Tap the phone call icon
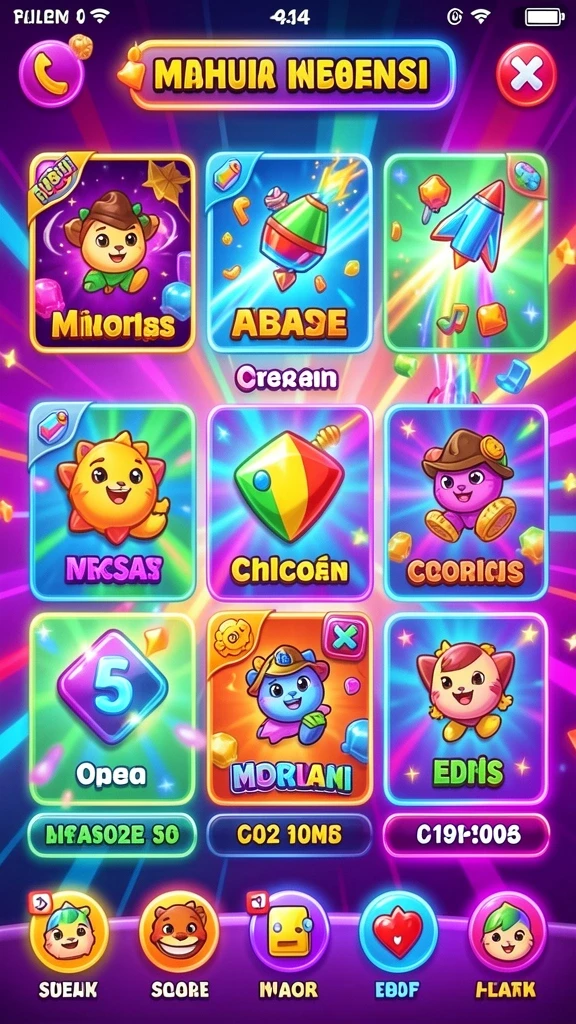This screenshot has height=1024, width=576. point(51,72)
